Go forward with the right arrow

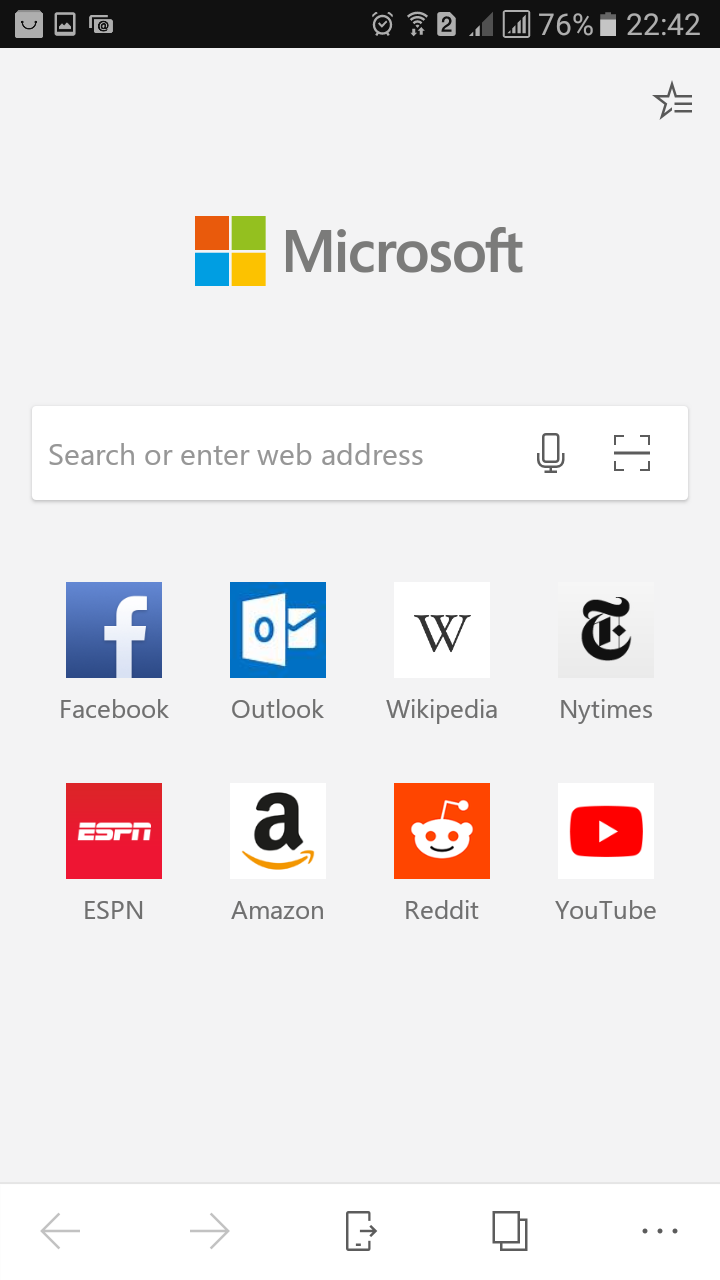[x=210, y=1231]
